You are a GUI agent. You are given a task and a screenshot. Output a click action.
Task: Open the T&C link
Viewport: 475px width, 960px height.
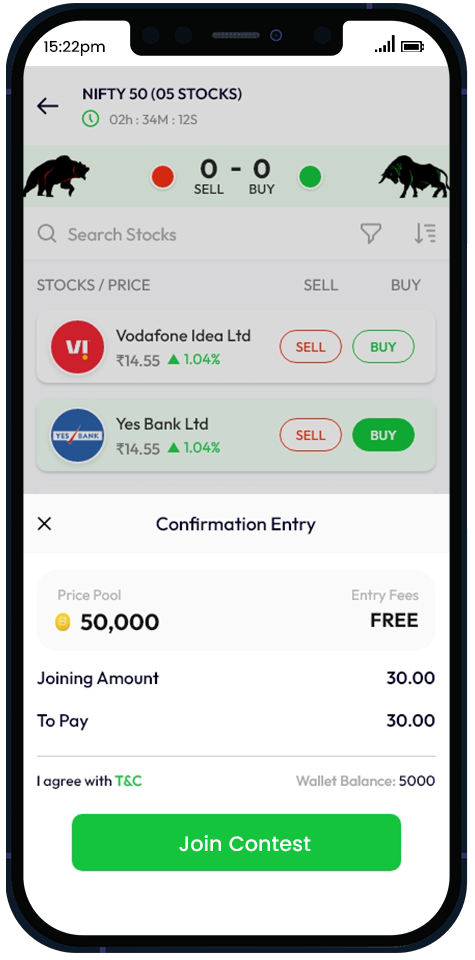[x=129, y=781]
